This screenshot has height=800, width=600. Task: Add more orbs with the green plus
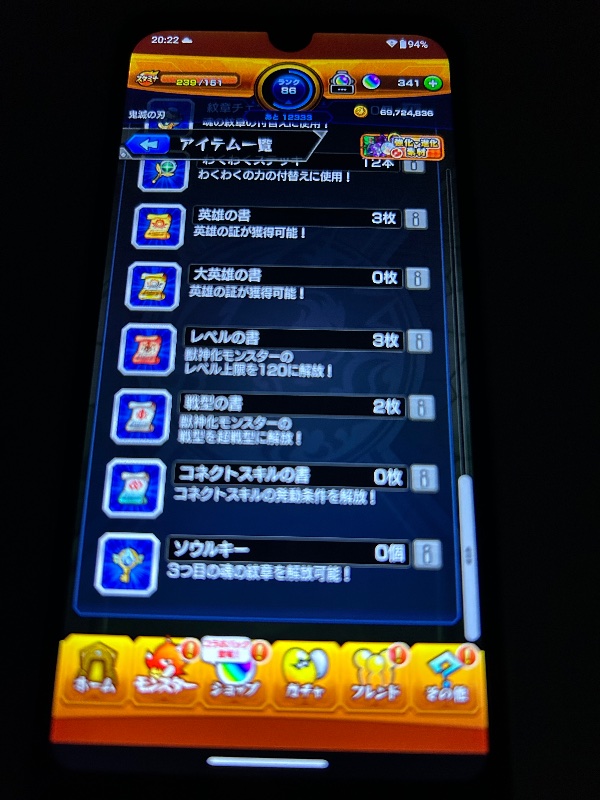click(x=432, y=83)
